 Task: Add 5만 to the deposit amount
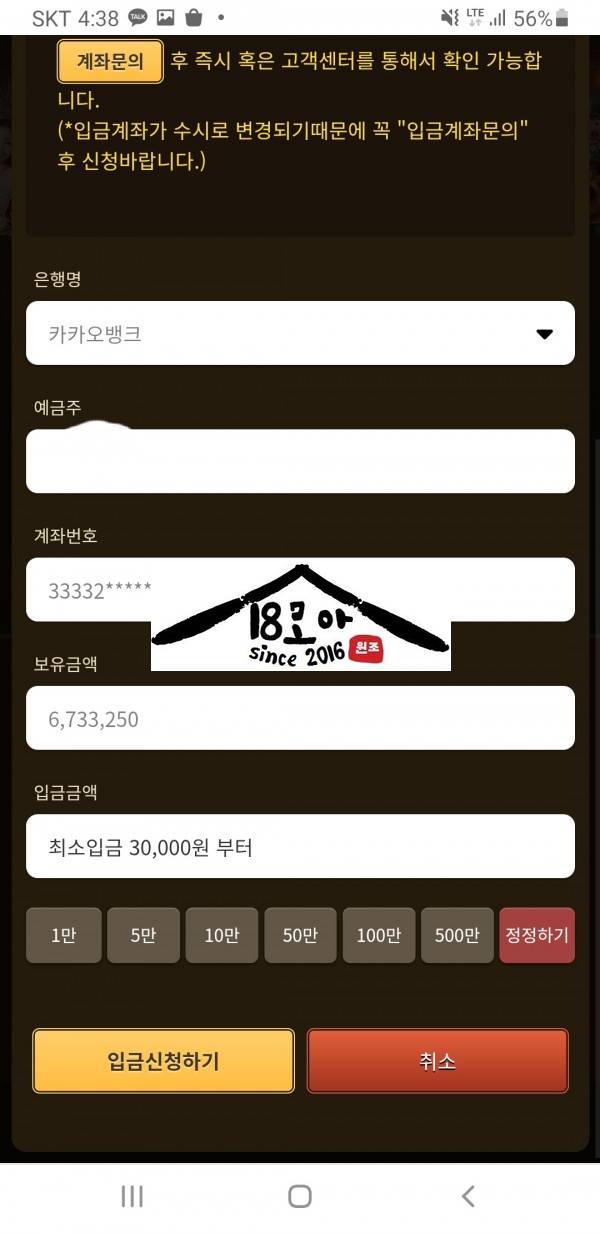coord(143,936)
